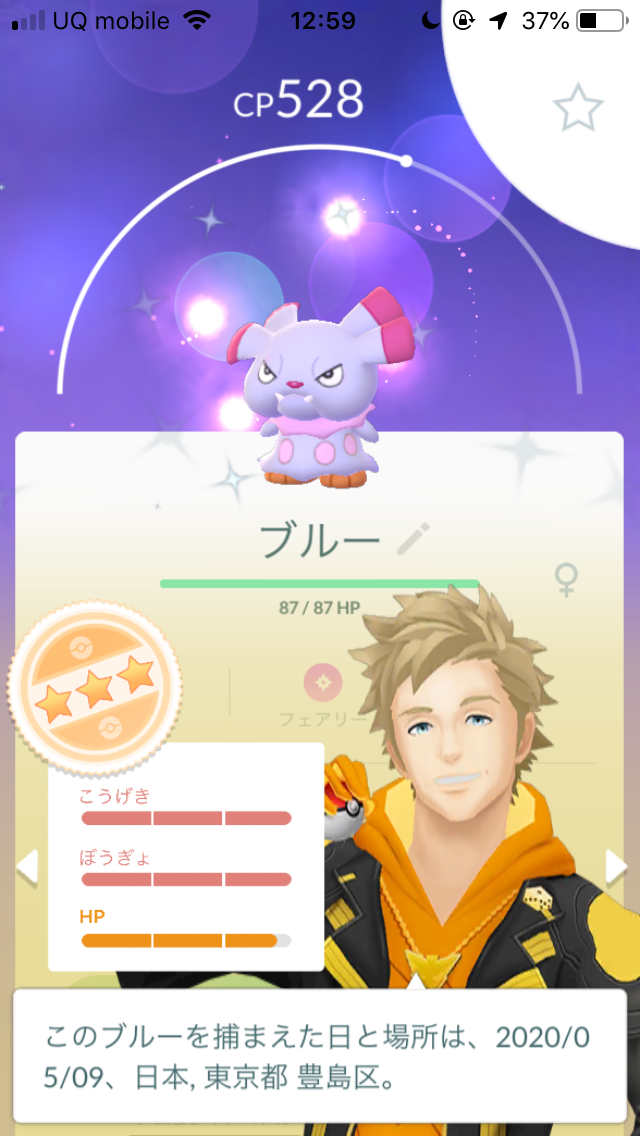Go to the previous Pokémon with the left arrow
This screenshot has height=1136, width=640.
[27, 866]
